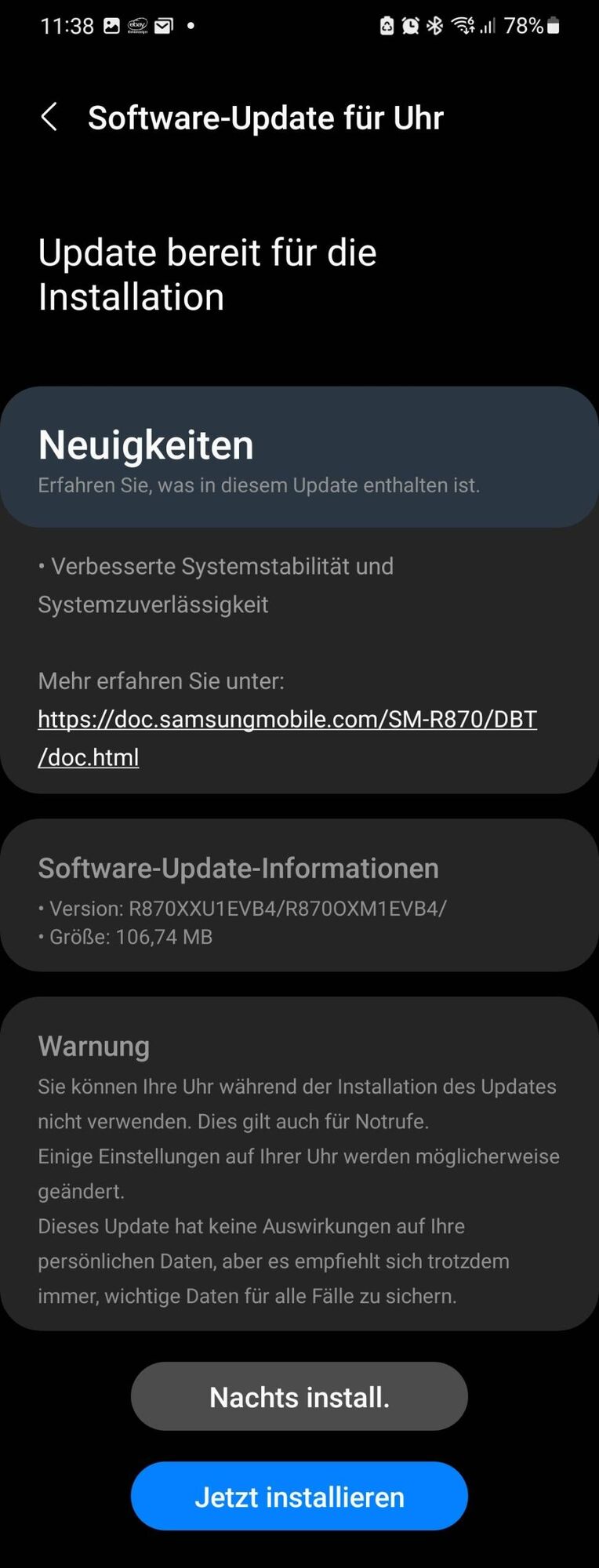Tap the battery icon in the status bar
This screenshot has width=599, height=1568.
coord(554,25)
